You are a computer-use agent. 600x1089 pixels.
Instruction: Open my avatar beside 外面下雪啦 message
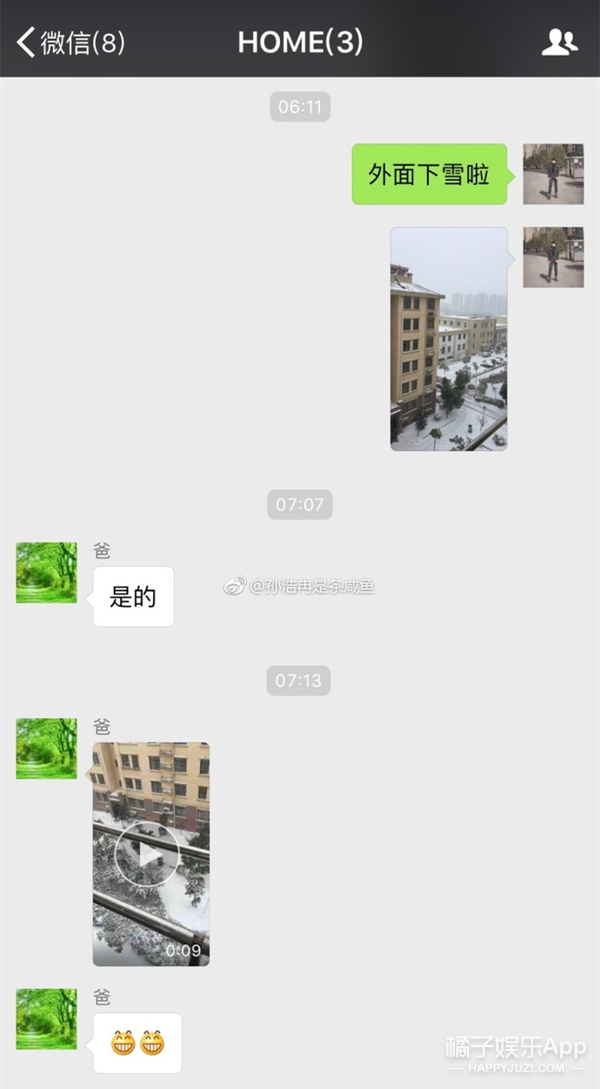[553, 174]
